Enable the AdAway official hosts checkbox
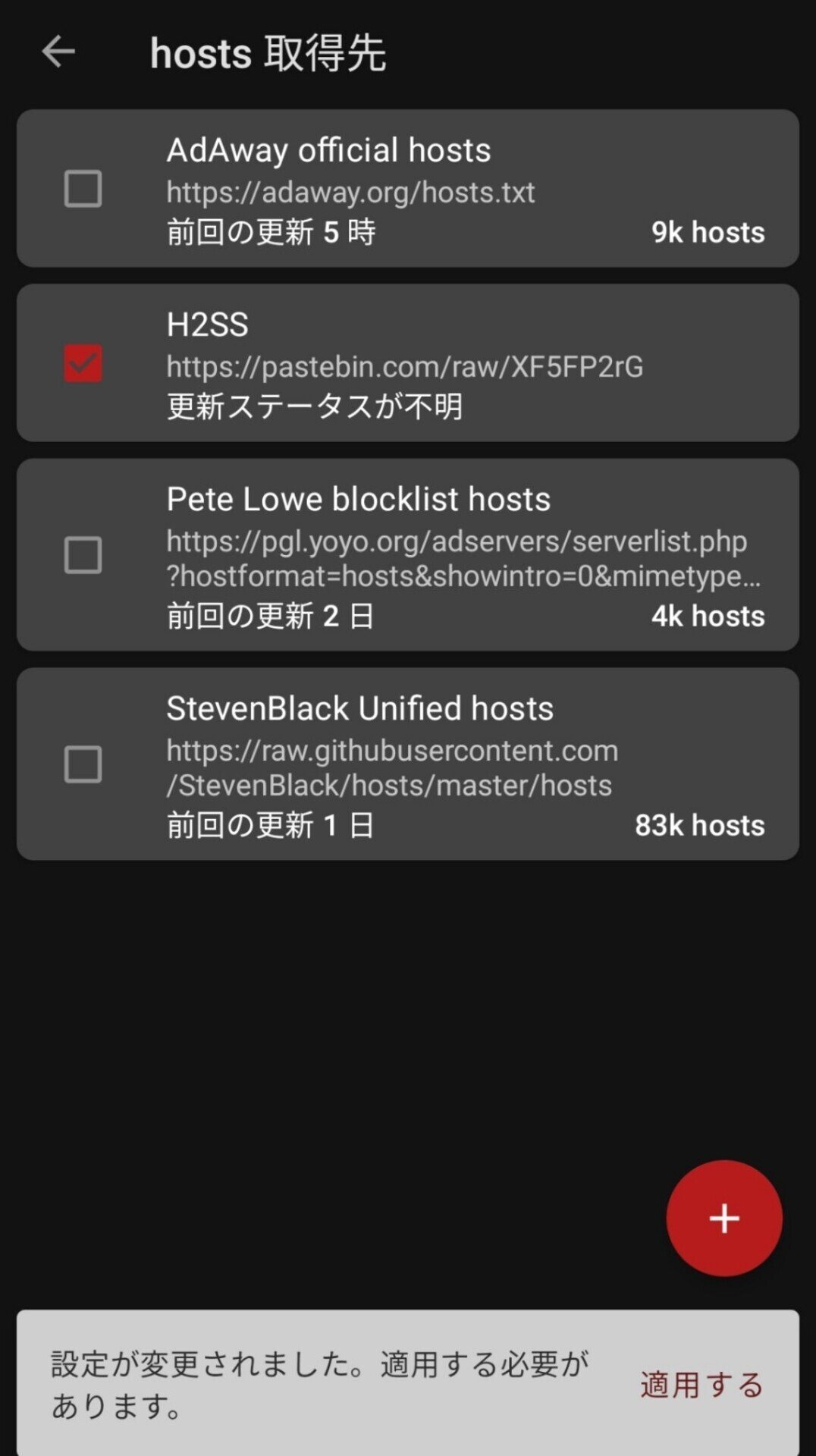 83,190
